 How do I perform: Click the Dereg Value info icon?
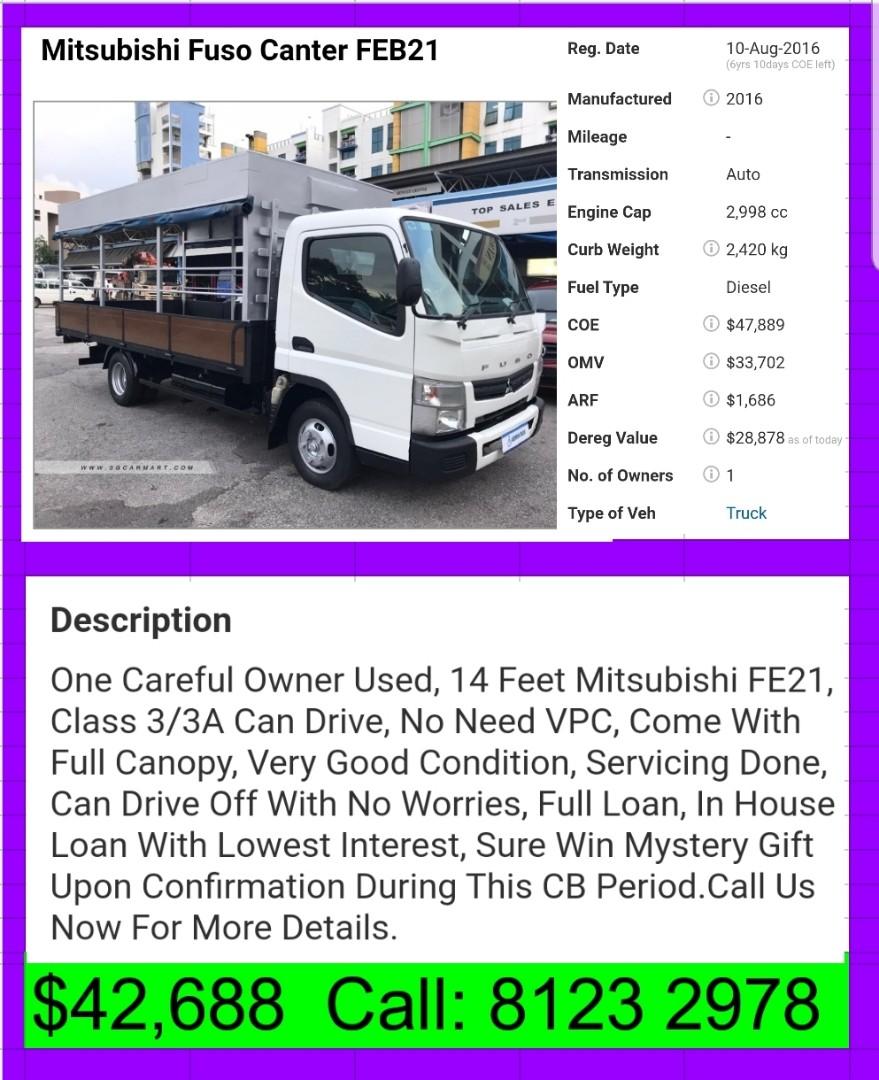(711, 438)
